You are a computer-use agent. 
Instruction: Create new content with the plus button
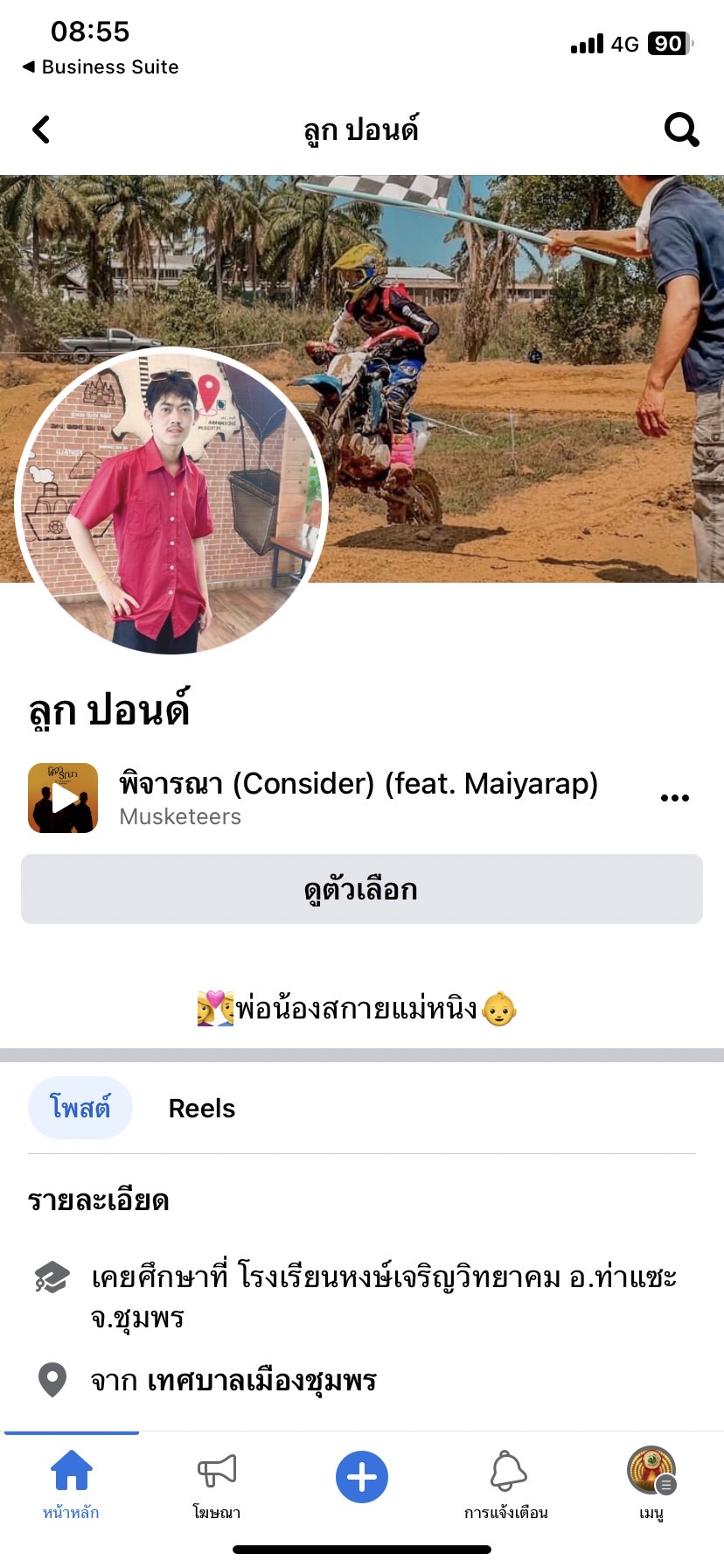pos(362,1477)
